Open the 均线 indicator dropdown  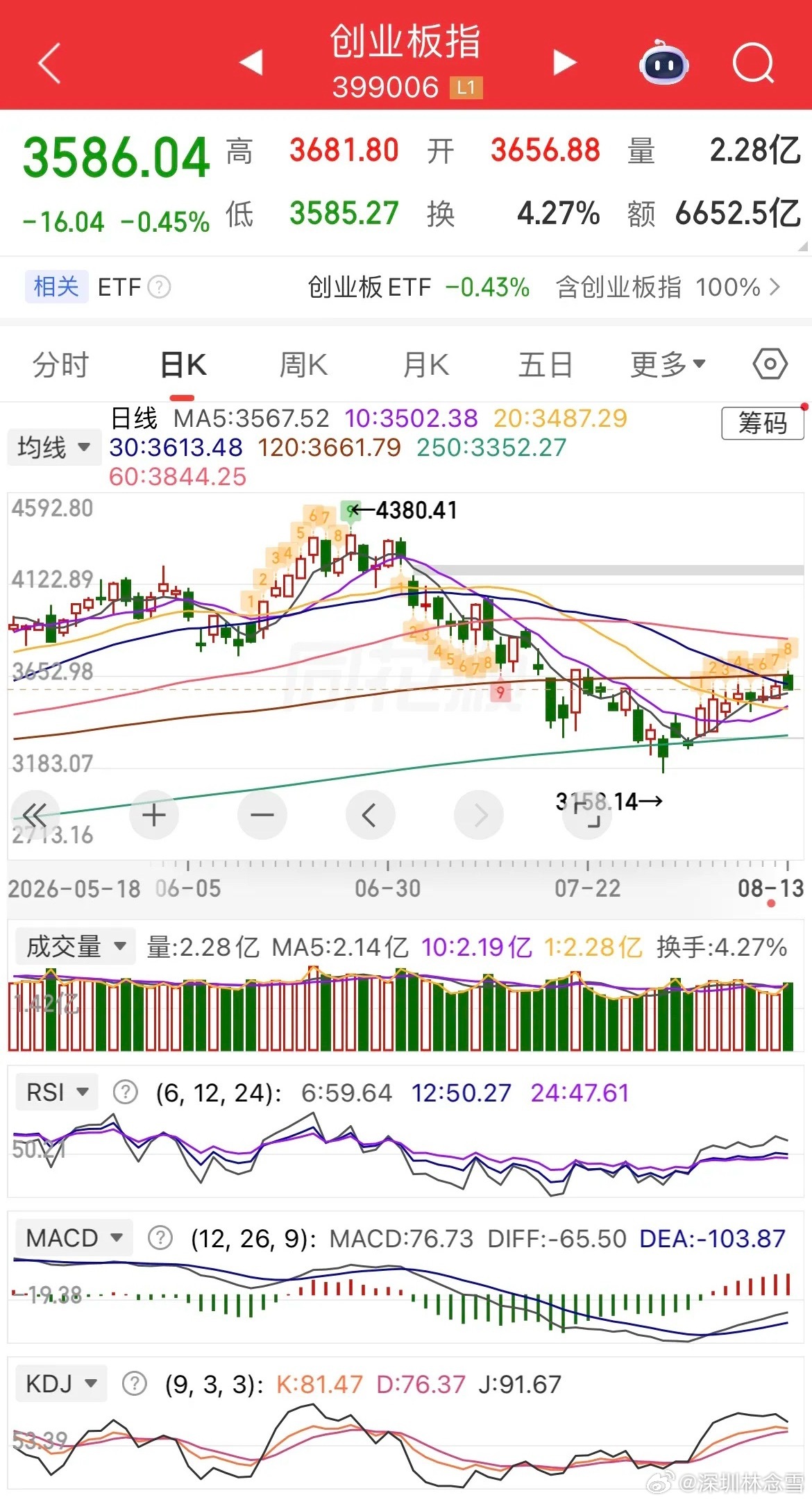tap(54, 447)
